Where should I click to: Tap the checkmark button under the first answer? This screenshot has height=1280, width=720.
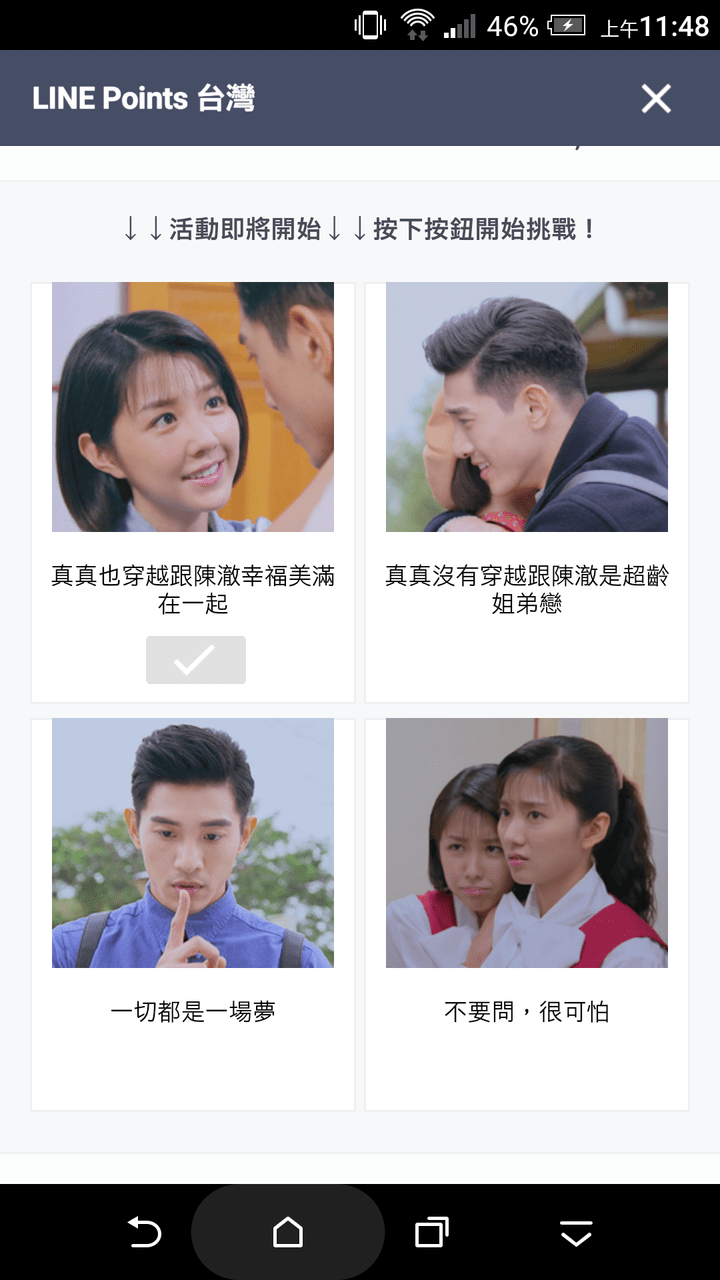pyautogui.click(x=196, y=660)
